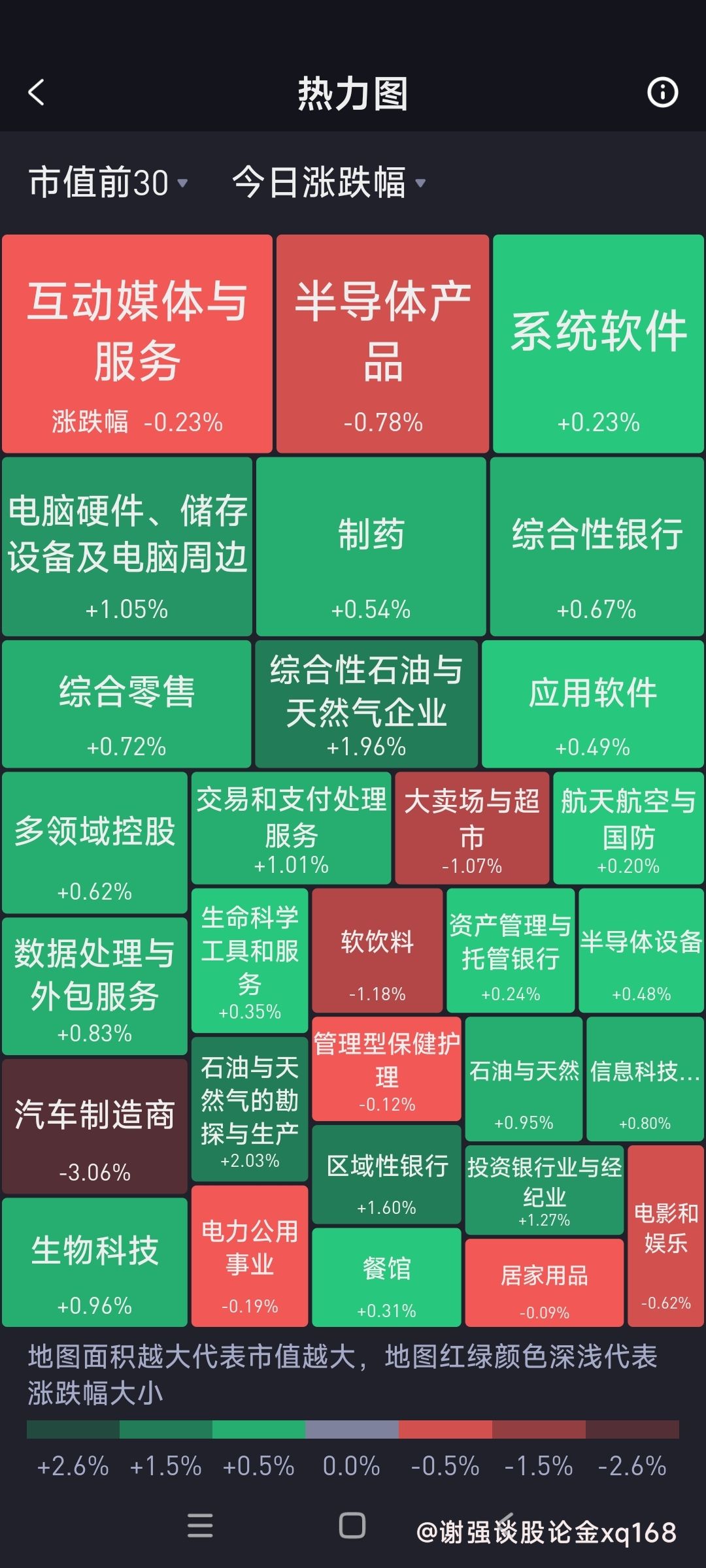Select the 应用软件 tile
This screenshot has width=706, height=1568.
point(592,704)
